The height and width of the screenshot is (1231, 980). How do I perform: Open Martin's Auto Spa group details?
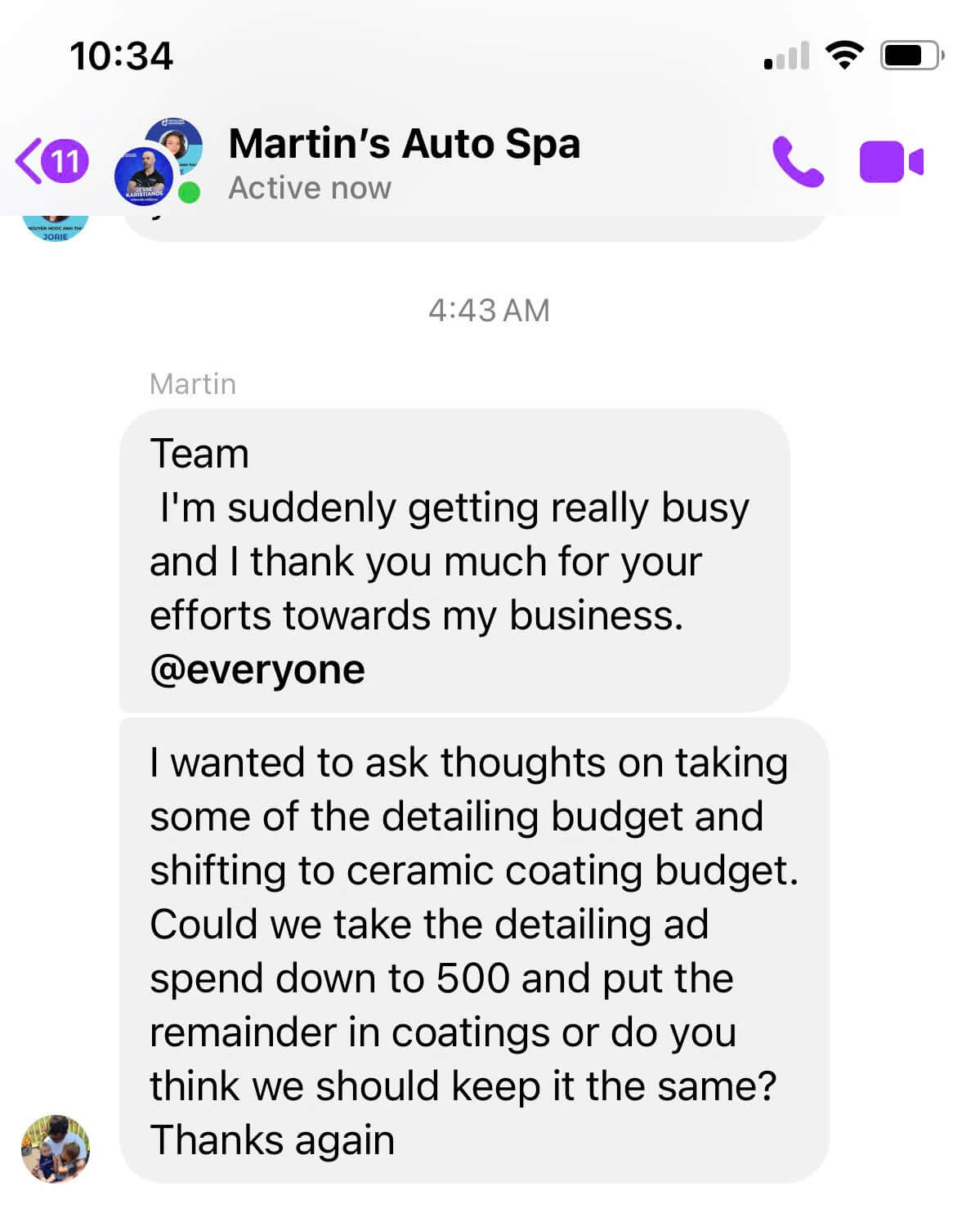(404, 162)
